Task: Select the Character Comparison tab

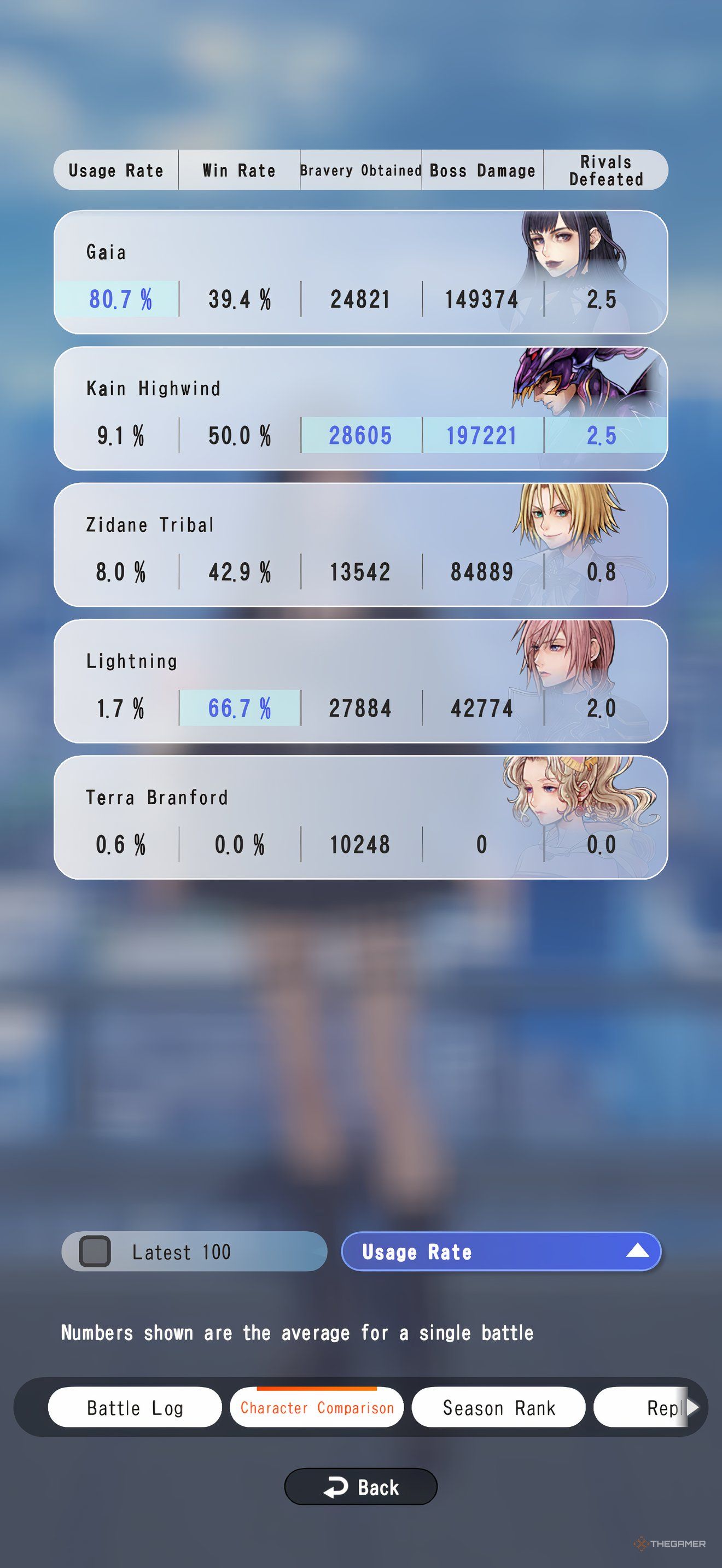Action: tap(317, 1407)
